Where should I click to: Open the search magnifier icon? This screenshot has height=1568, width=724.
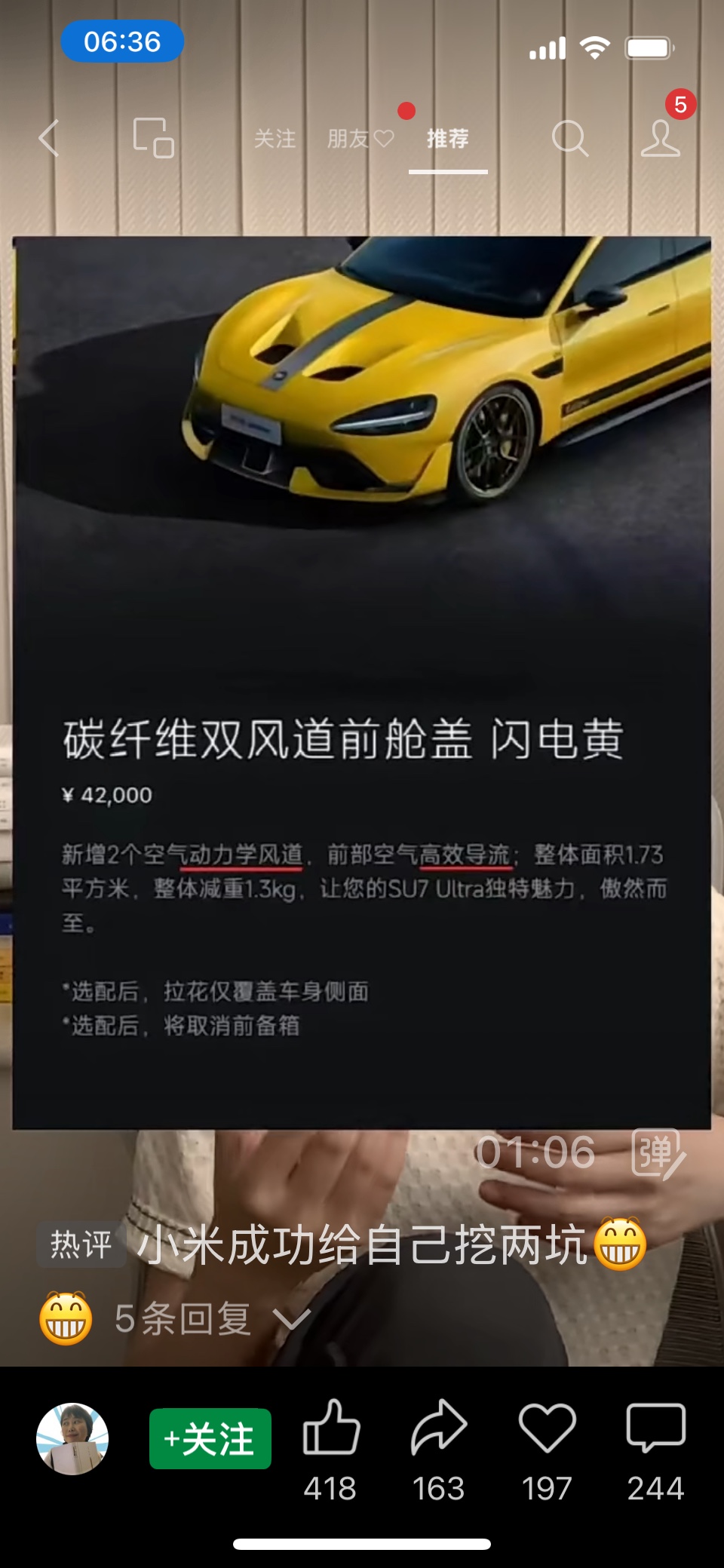coord(569,138)
